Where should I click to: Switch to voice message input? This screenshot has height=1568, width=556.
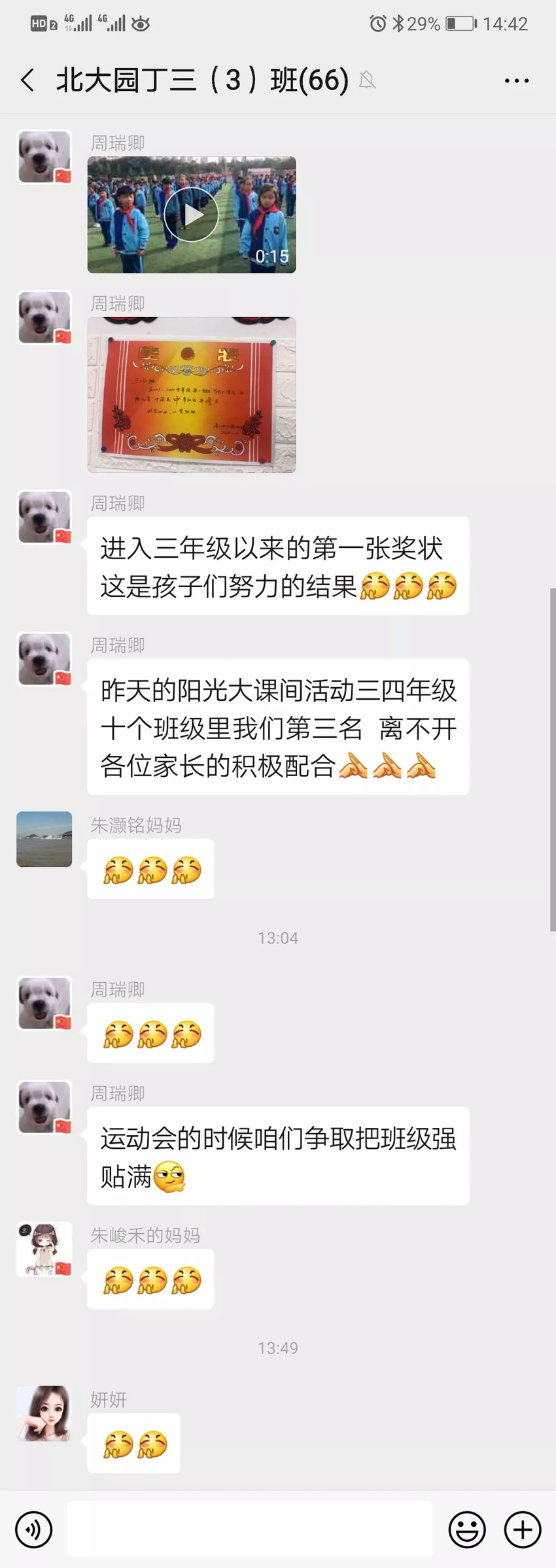[x=33, y=1529]
